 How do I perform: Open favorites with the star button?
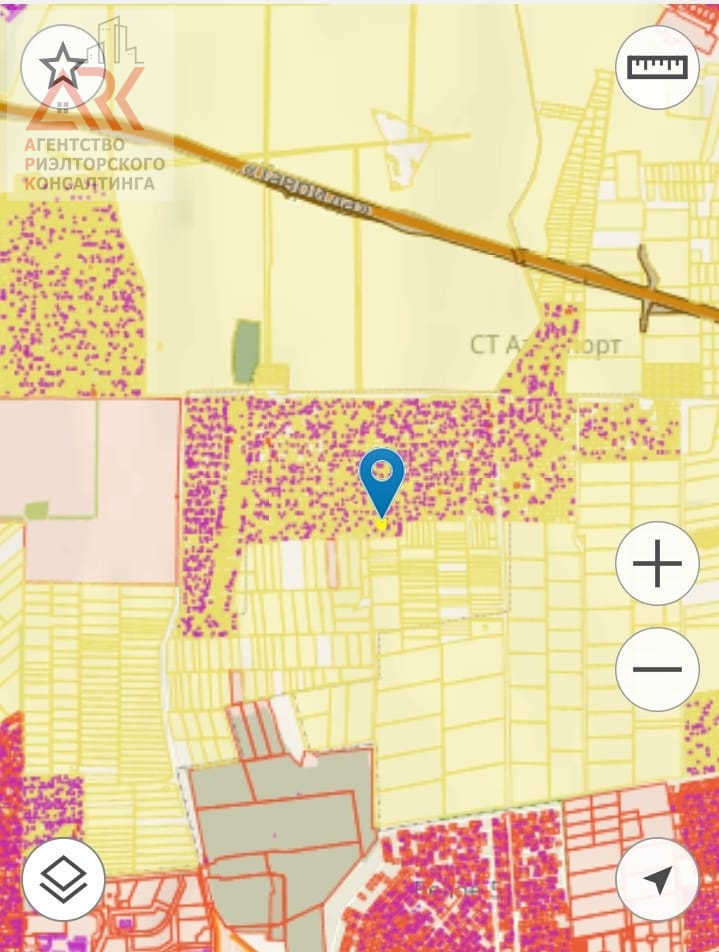point(62,67)
